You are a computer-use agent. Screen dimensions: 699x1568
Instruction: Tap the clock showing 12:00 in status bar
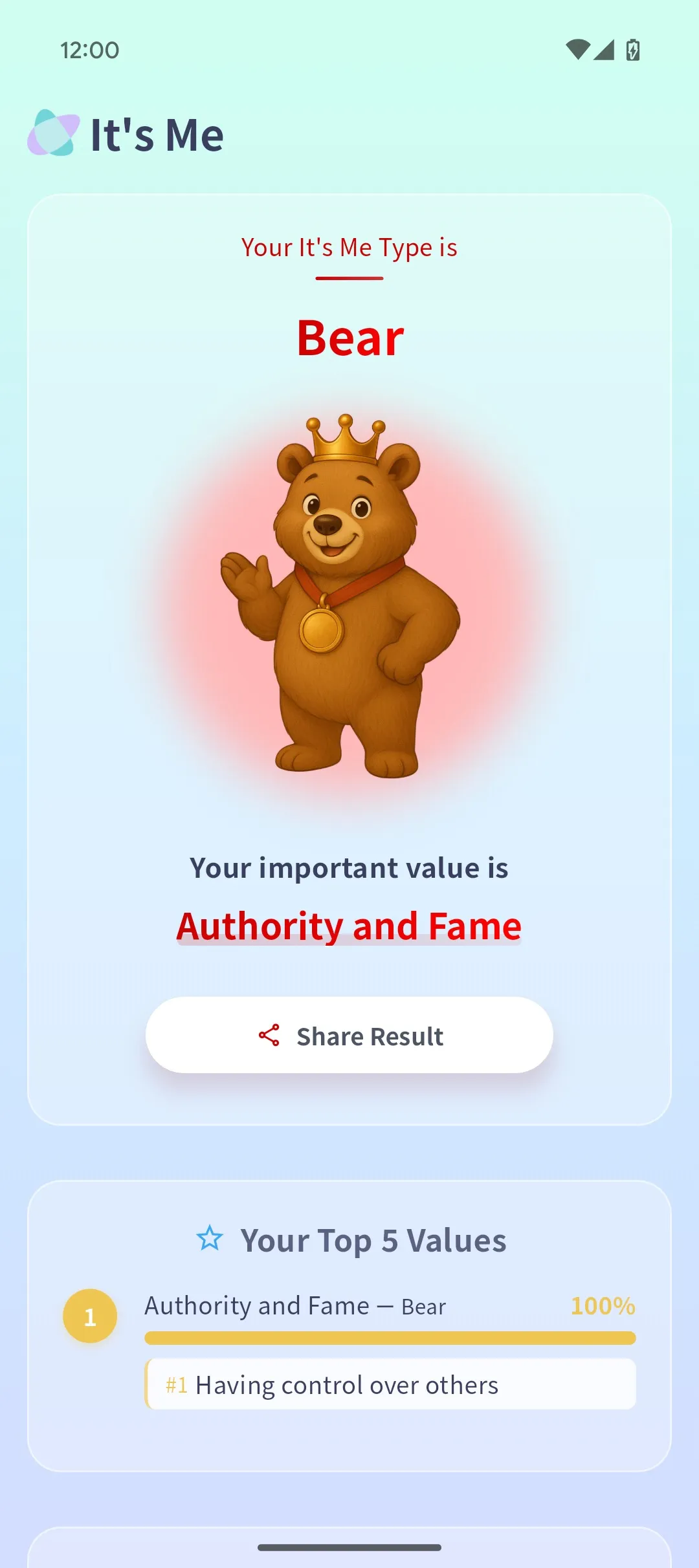(x=89, y=50)
